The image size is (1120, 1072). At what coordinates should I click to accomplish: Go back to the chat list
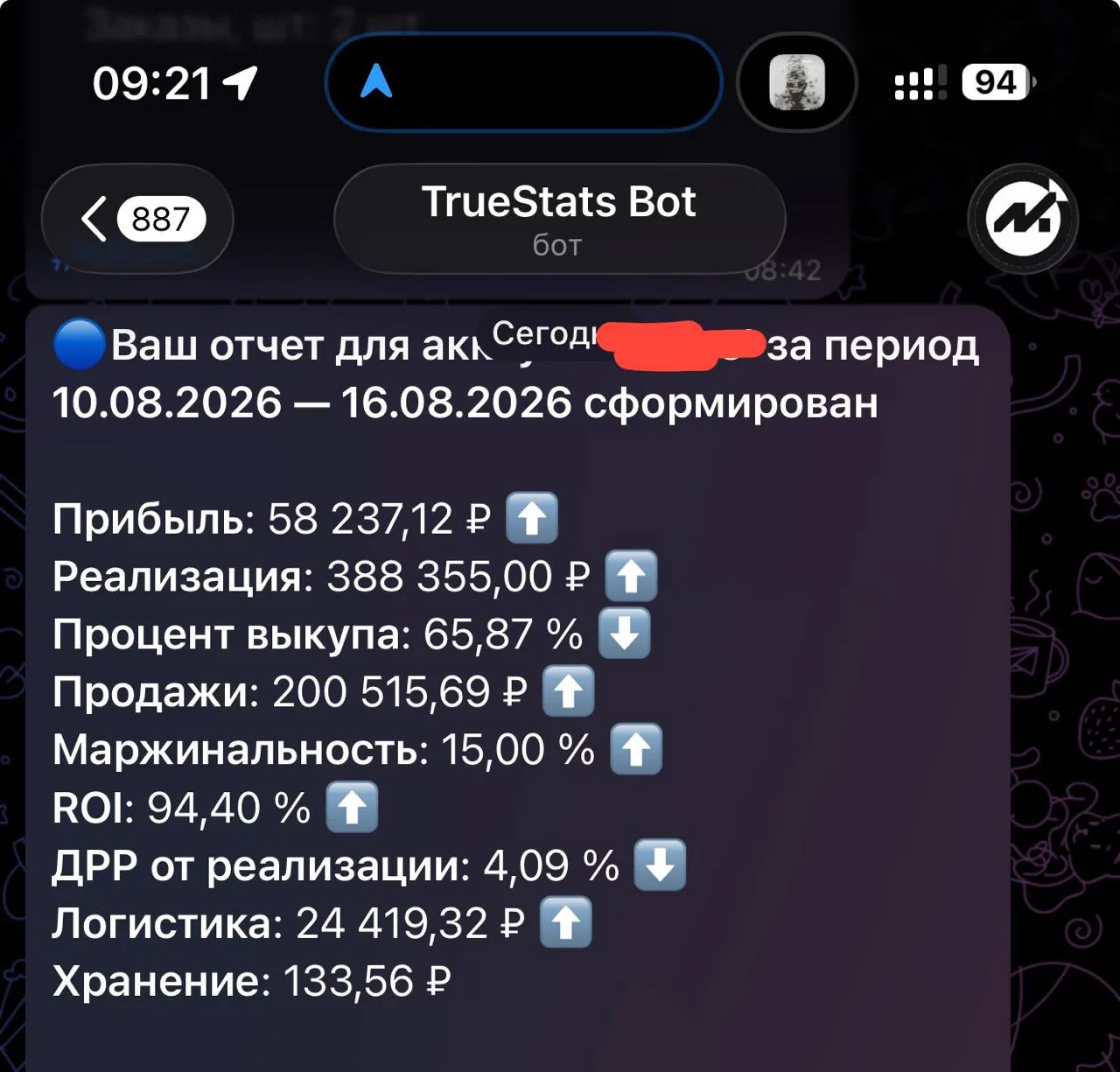click(x=137, y=219)
